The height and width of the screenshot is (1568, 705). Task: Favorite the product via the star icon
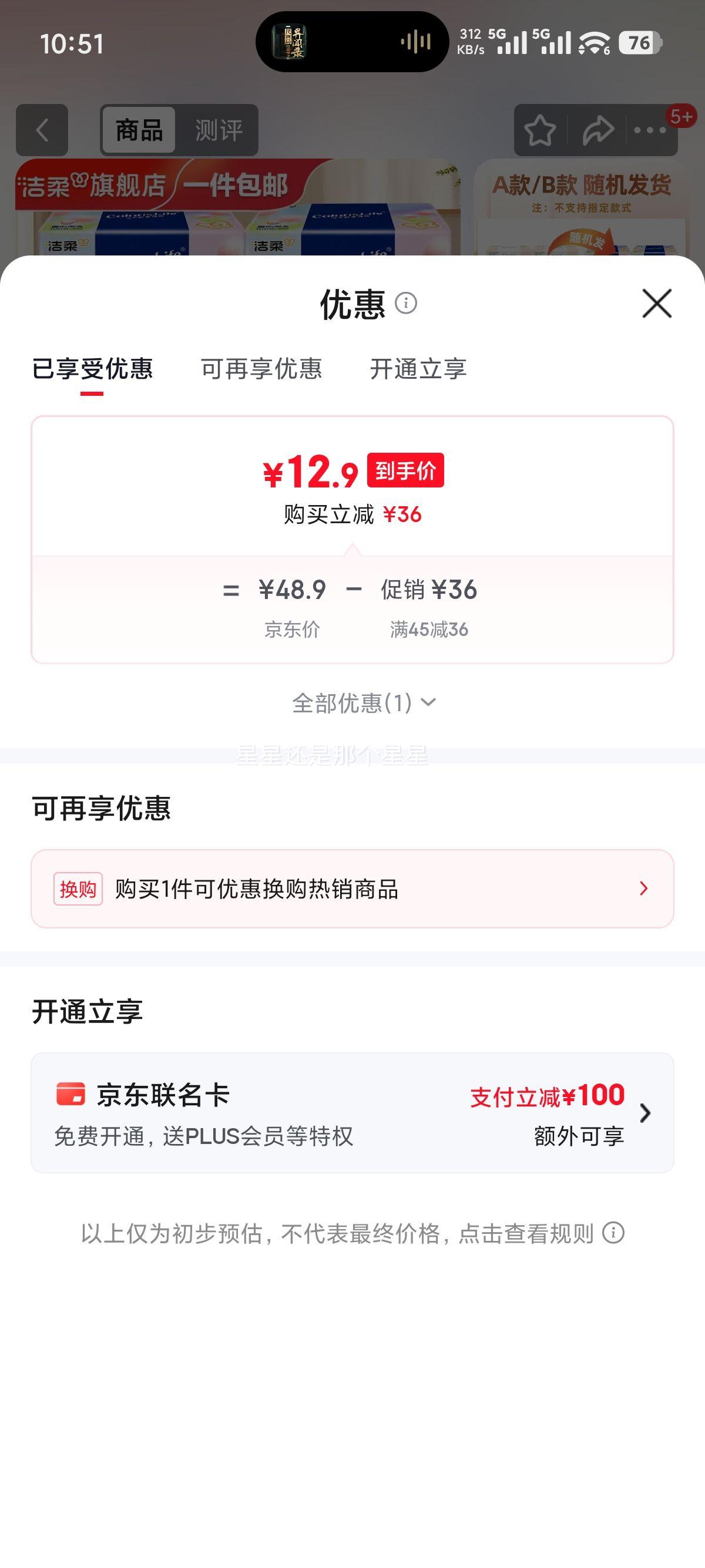click(x=540, y=129)
